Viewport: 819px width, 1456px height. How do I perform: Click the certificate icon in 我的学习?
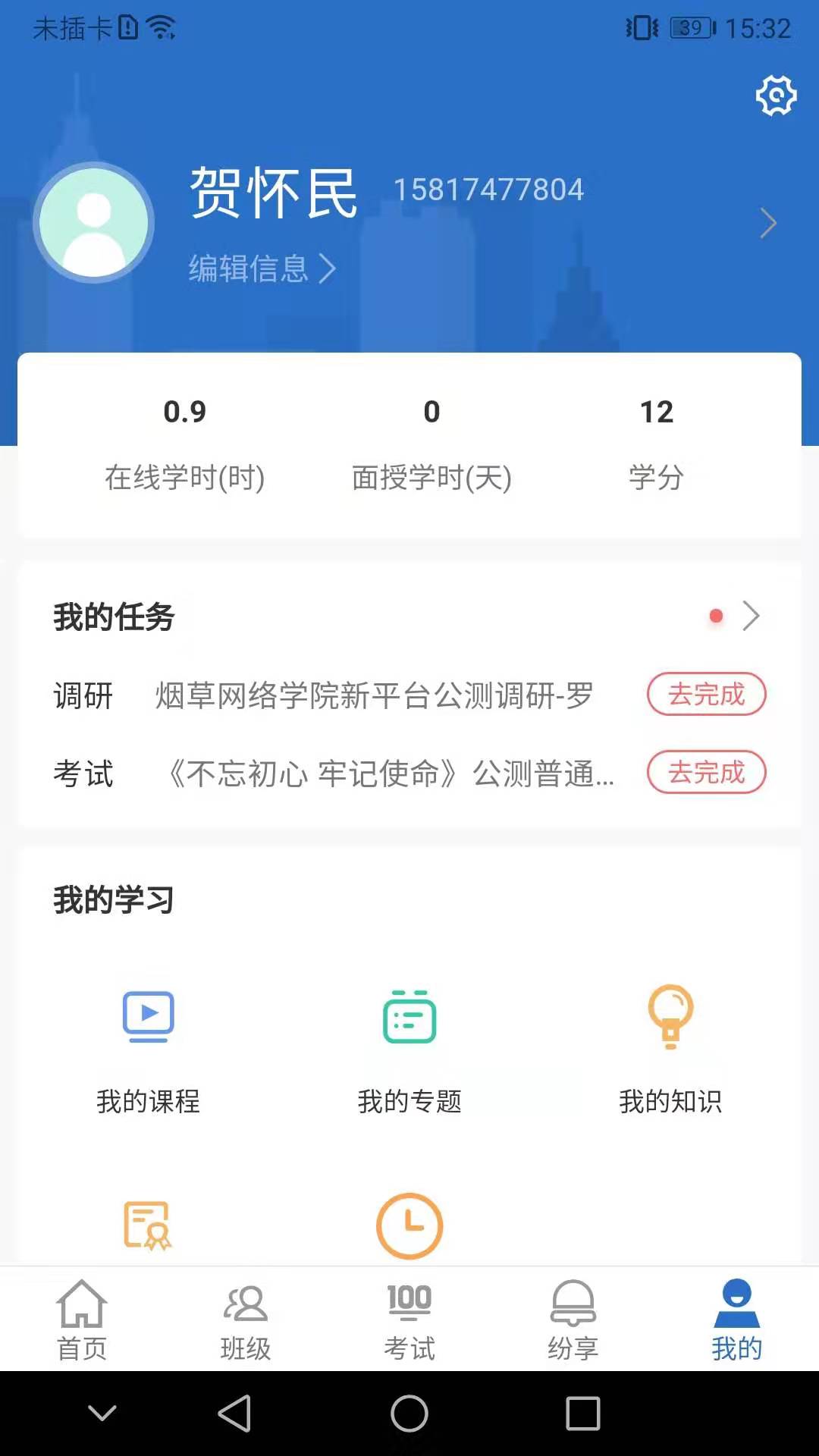[x=149, y=1226]
